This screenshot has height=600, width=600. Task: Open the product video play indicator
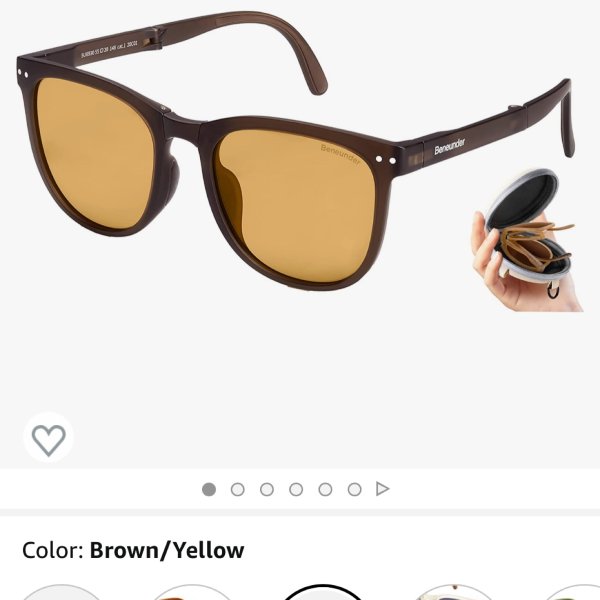tap(382, 489)
